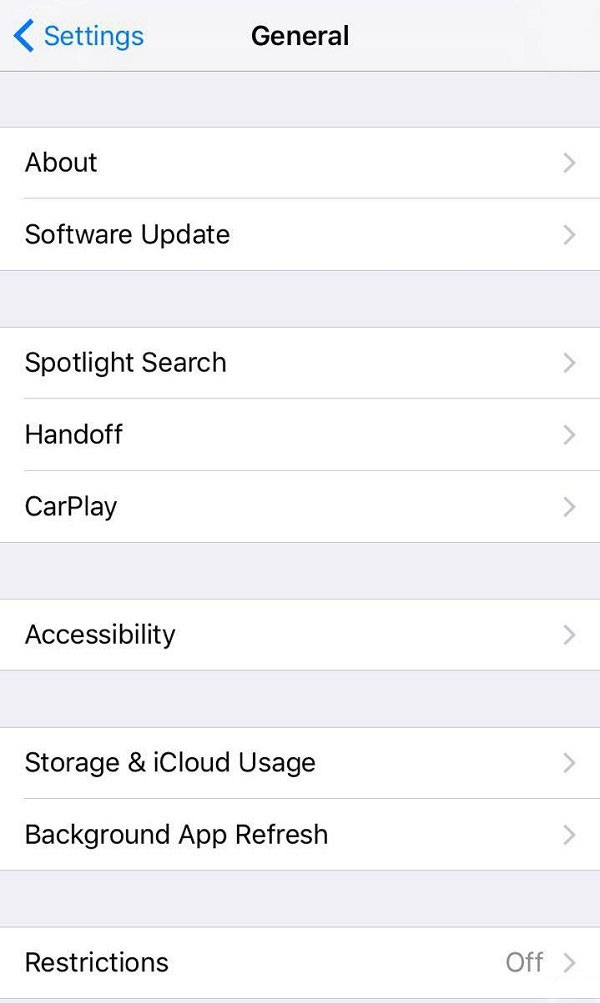Open the Restrictions row
The width and height of the screenshot is (600, 1003).
coord(300,963)
